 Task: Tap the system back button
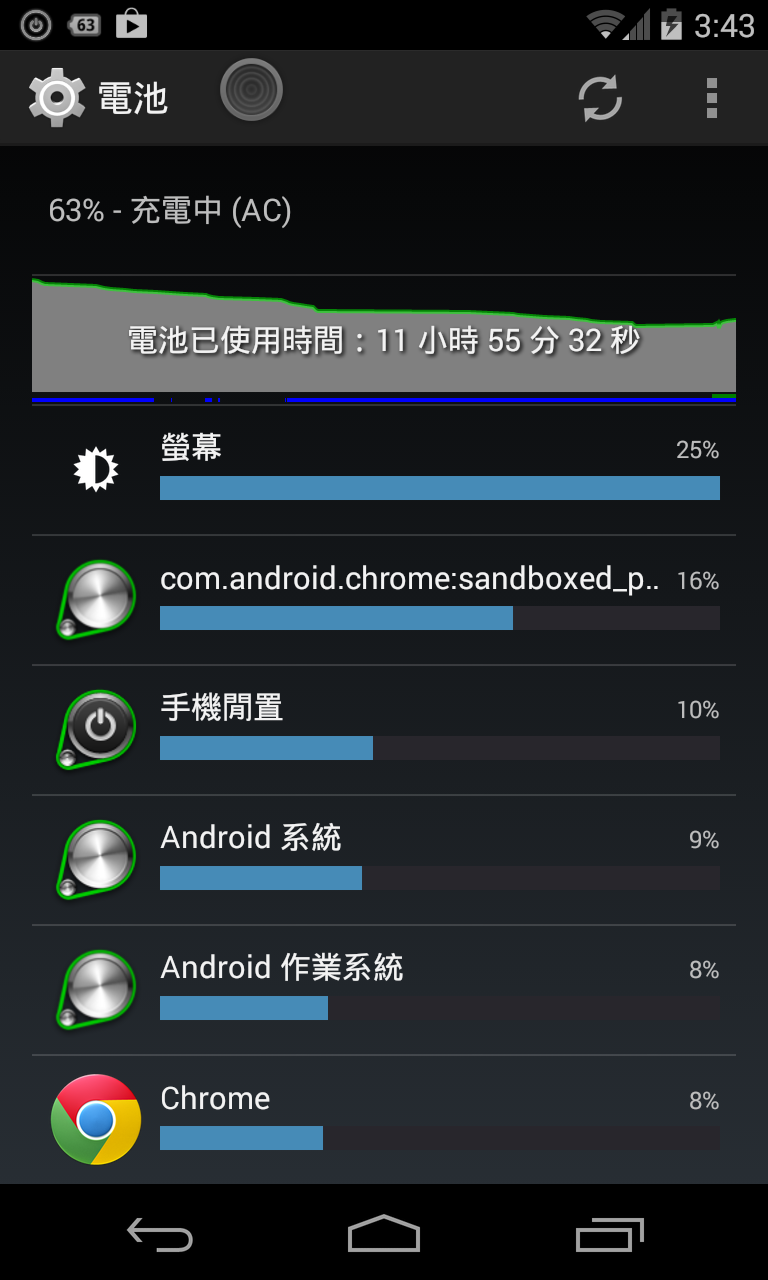click(160, 1234)
